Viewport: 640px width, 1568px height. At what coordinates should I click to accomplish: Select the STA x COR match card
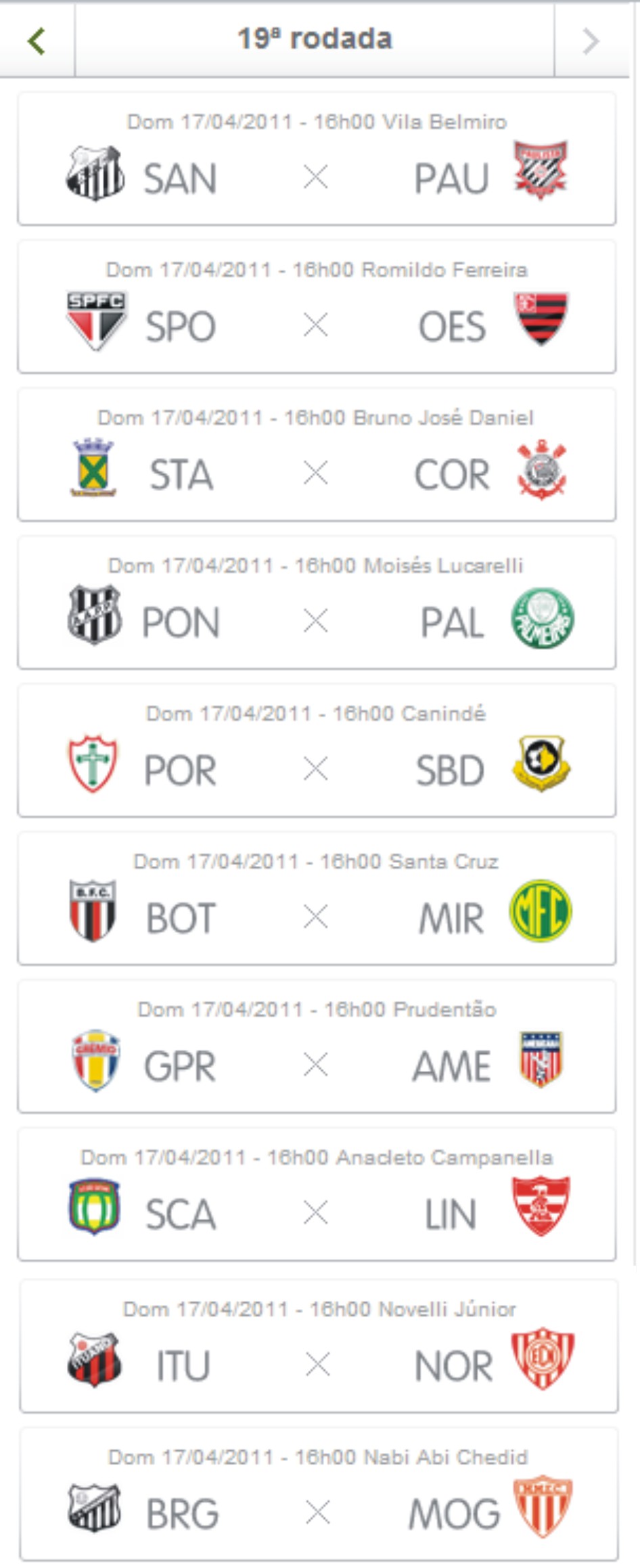(316, 455)
